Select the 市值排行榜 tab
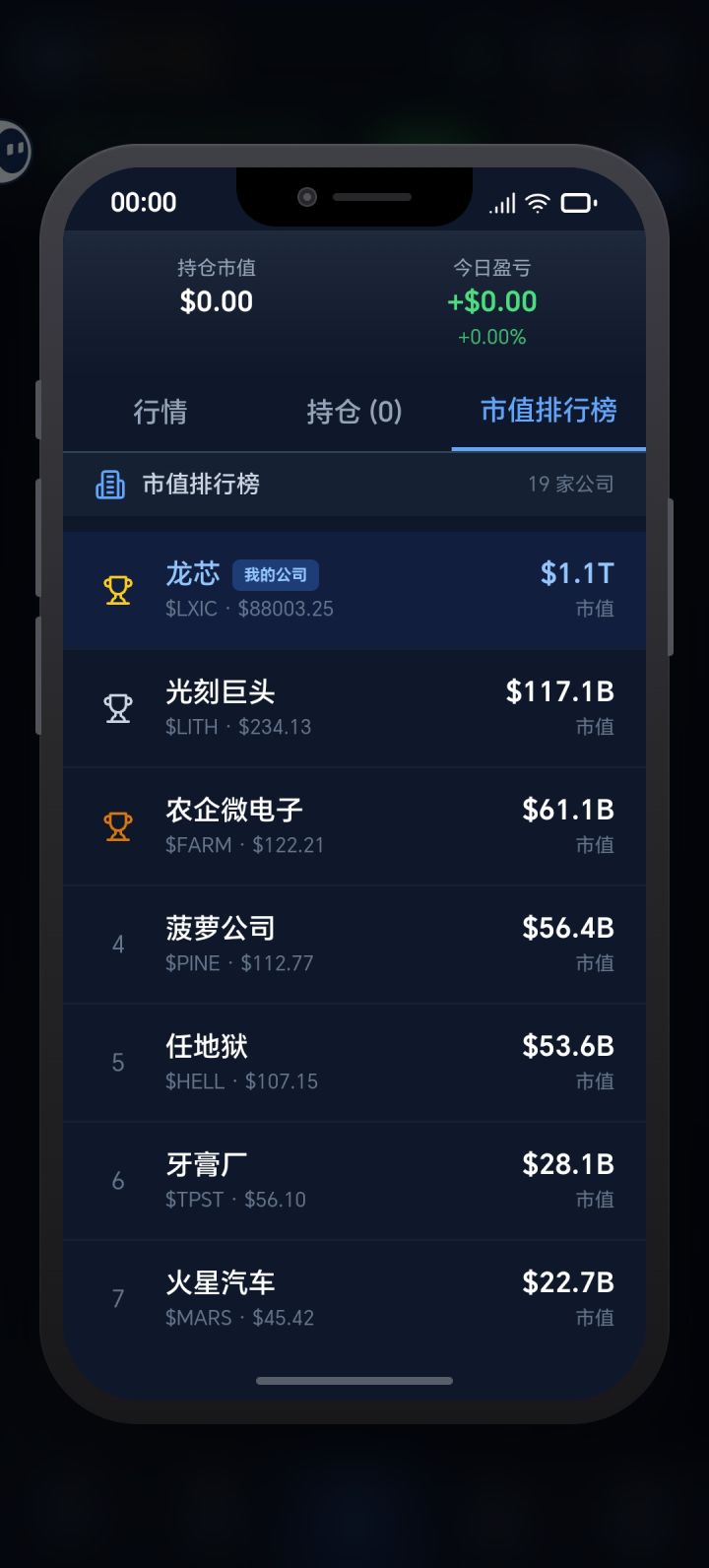 548,412
